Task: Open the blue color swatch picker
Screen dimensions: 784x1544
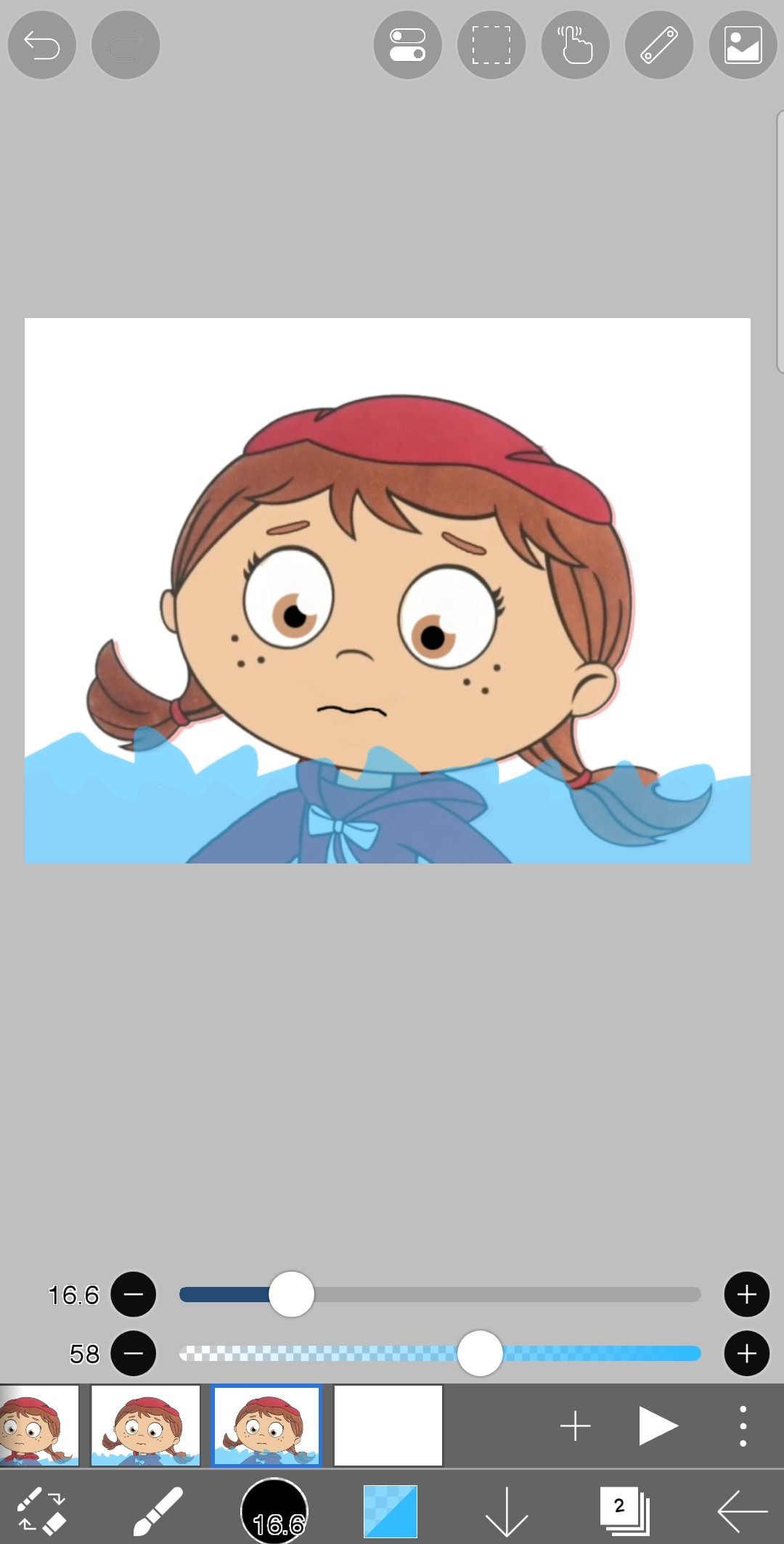Action: pos(391,1511)
